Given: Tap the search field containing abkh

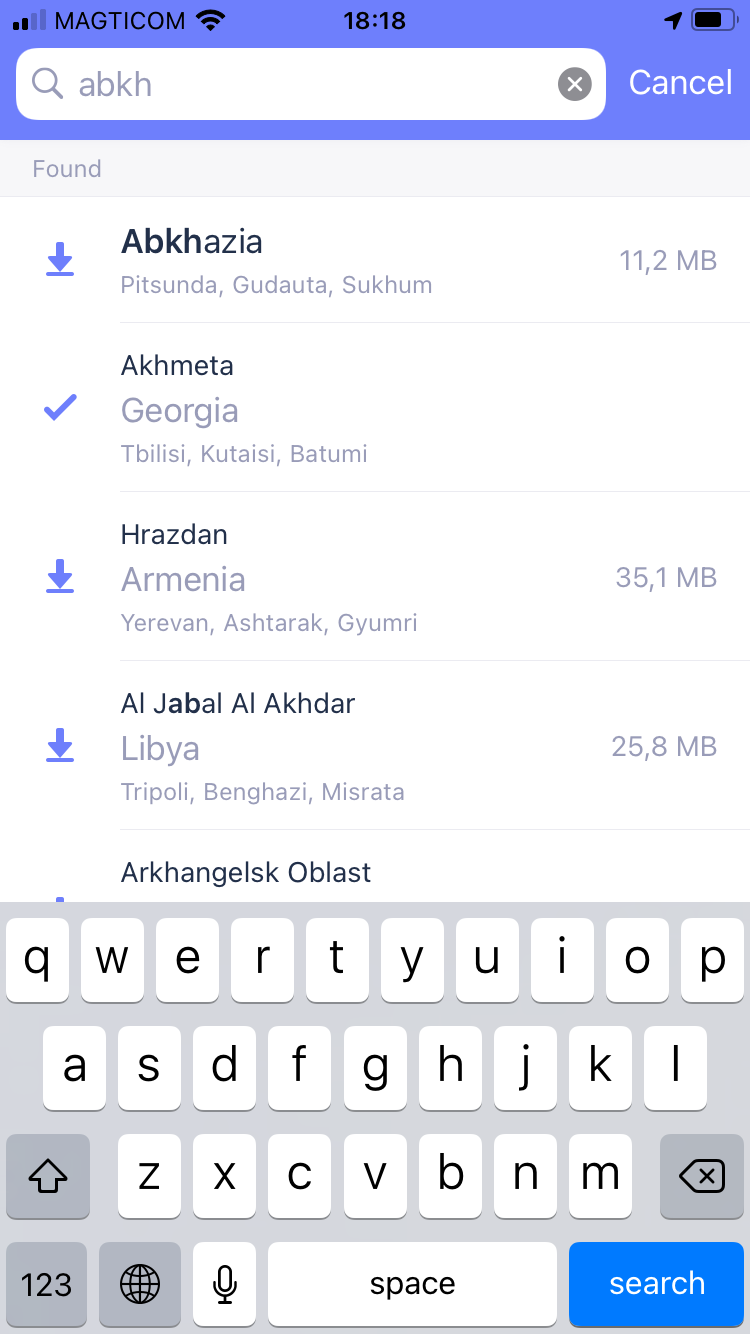Looking at the screenshot, I should point(300,84).
